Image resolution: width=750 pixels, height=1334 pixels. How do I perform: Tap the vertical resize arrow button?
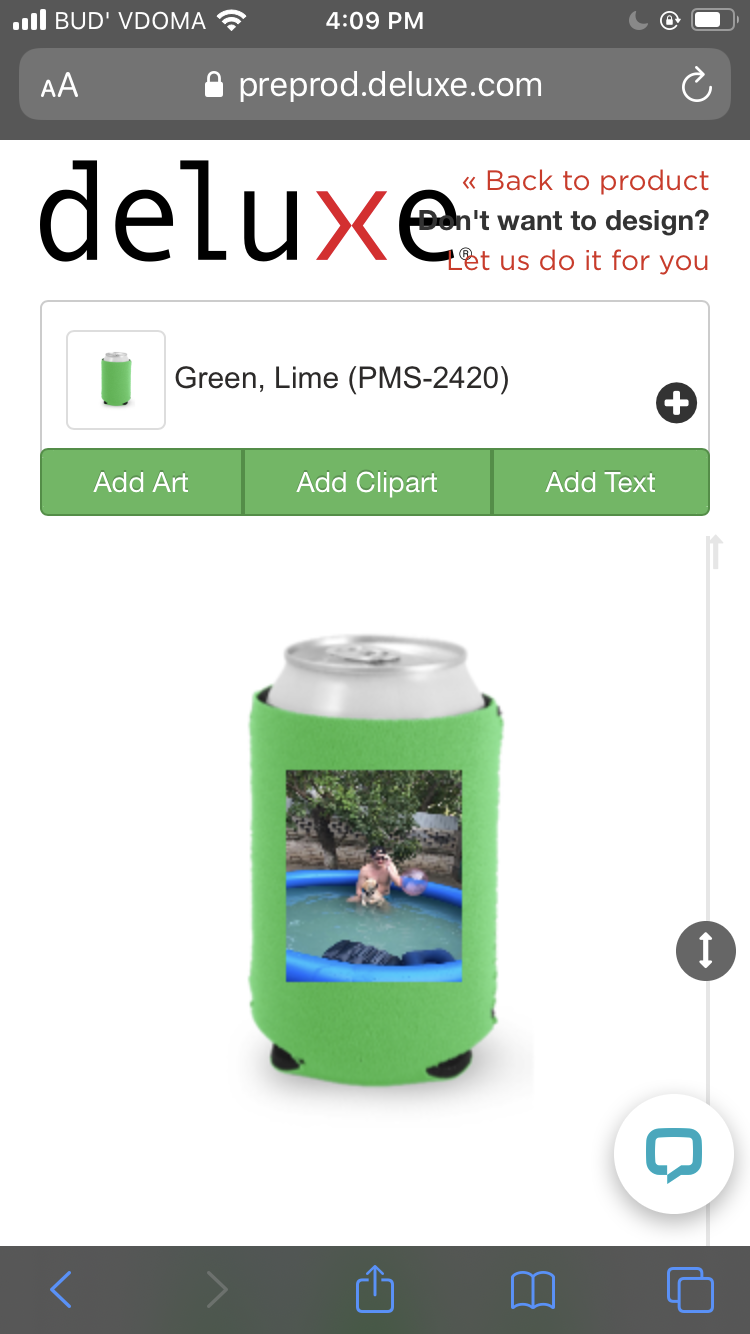705,950
